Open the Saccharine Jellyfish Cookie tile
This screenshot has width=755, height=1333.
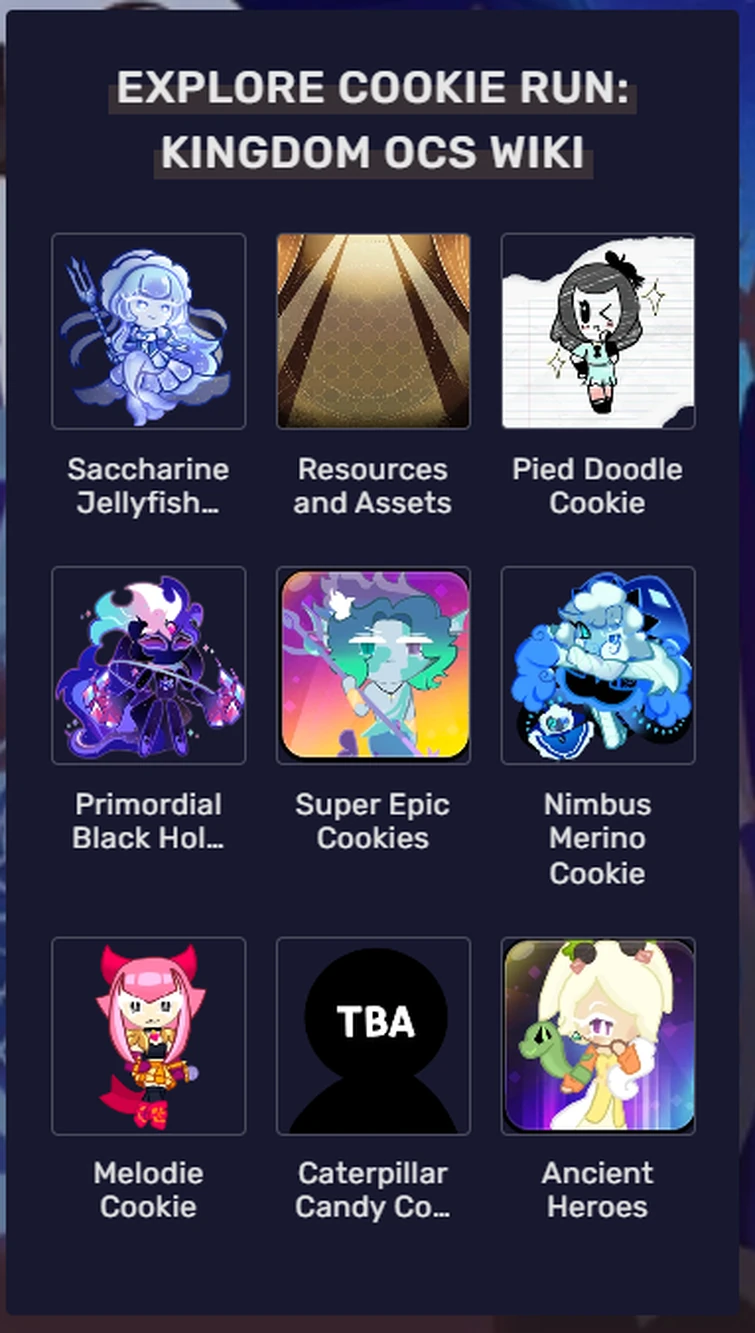click(148, 331)
